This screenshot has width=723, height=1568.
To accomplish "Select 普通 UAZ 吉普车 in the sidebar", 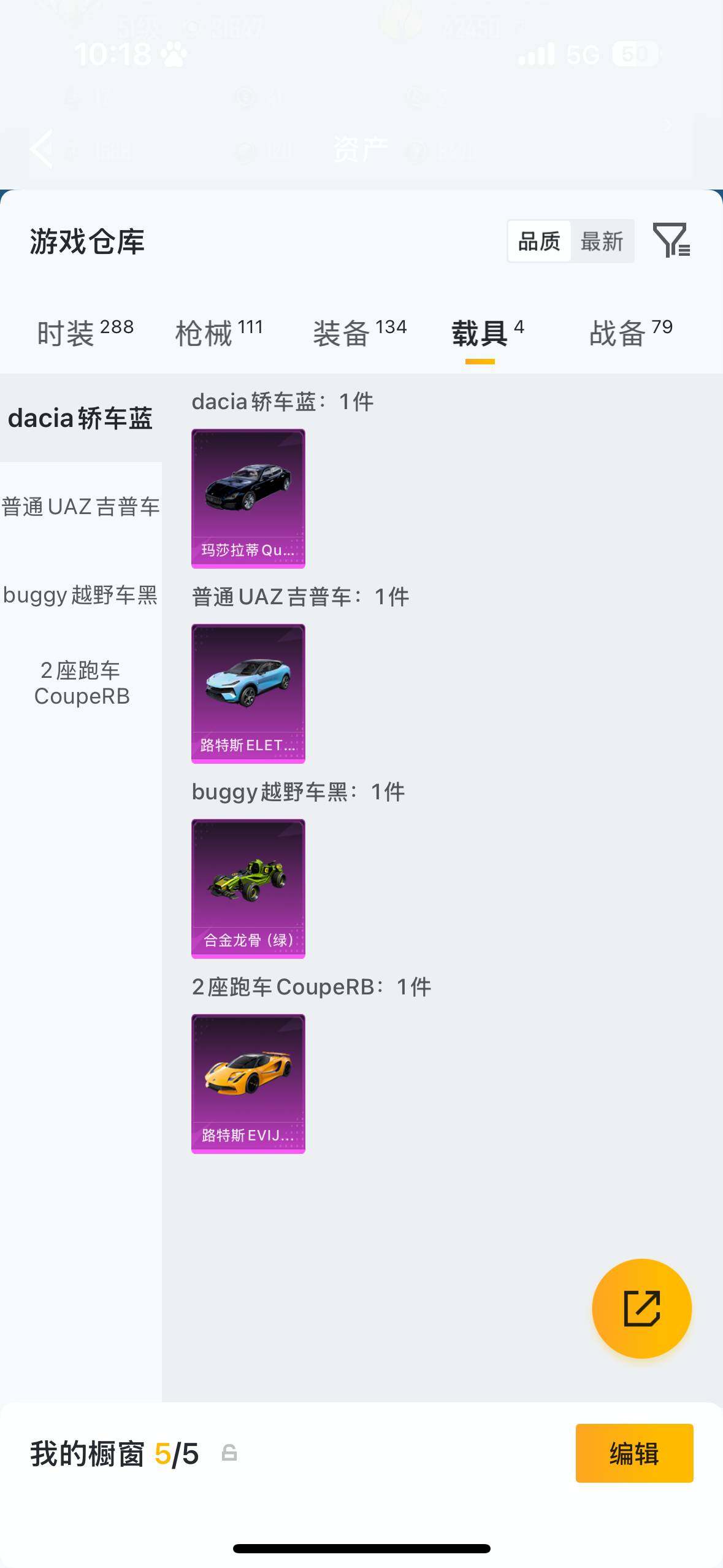I will click(x=82, y=508).
